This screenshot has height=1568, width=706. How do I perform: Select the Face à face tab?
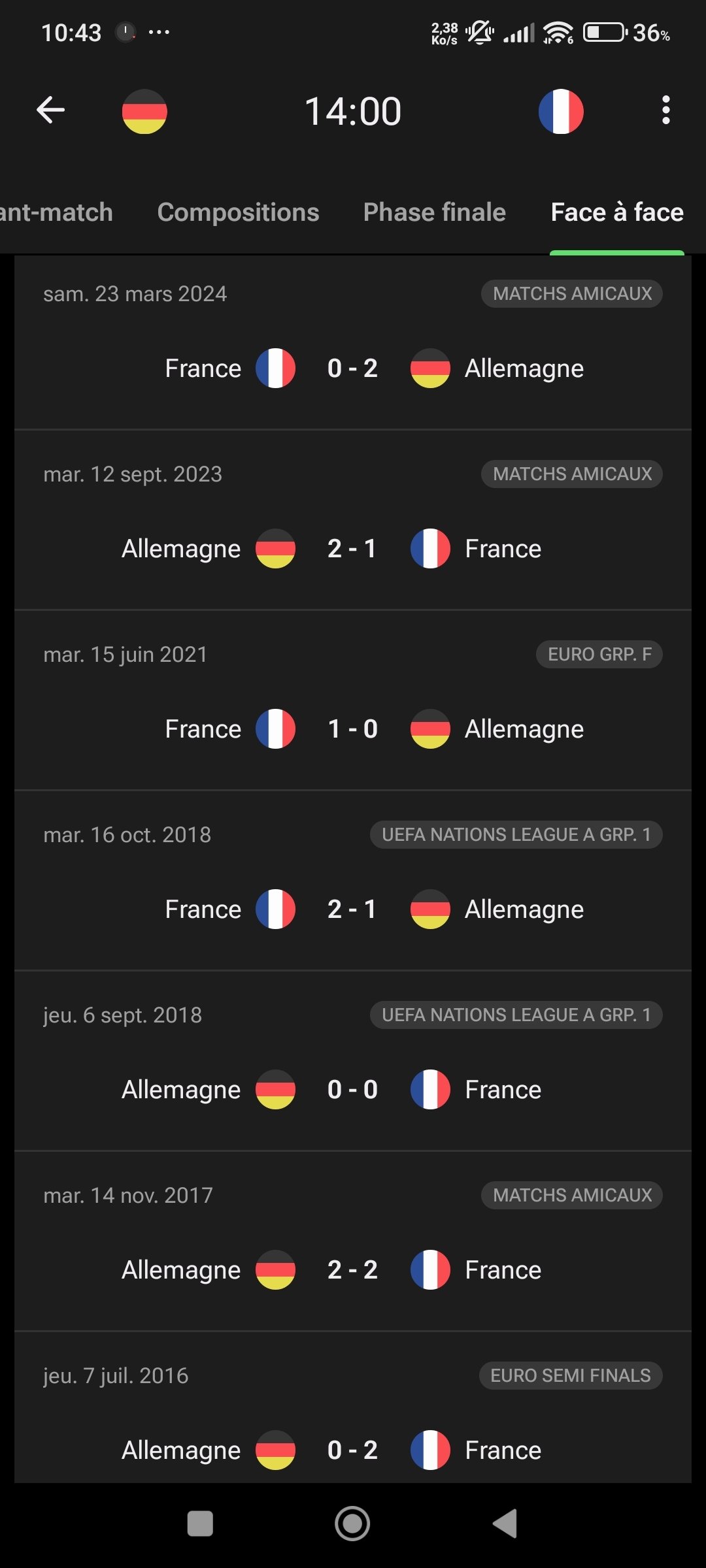617,212
